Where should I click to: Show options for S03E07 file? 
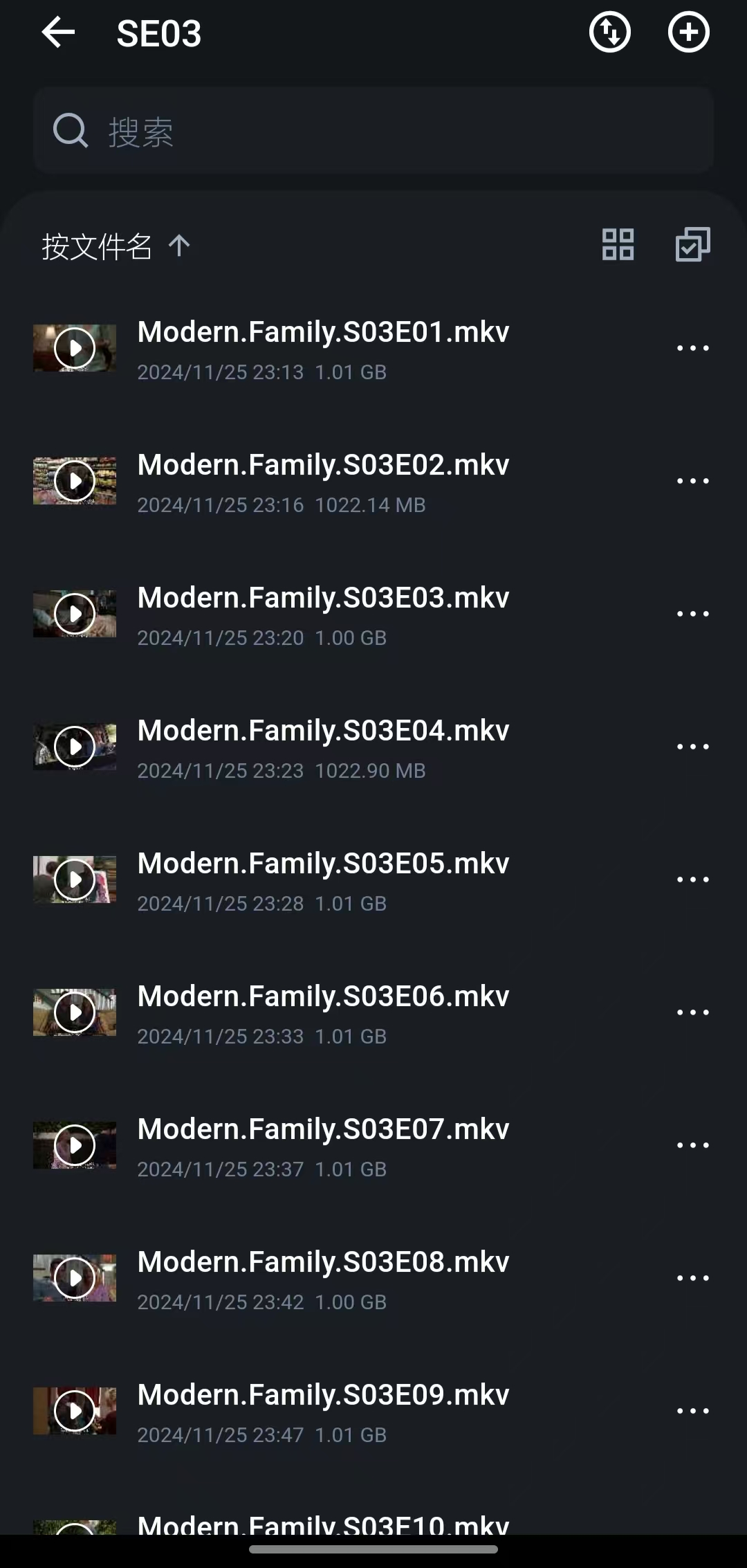pyautogui.click(x=692, y=1145)
